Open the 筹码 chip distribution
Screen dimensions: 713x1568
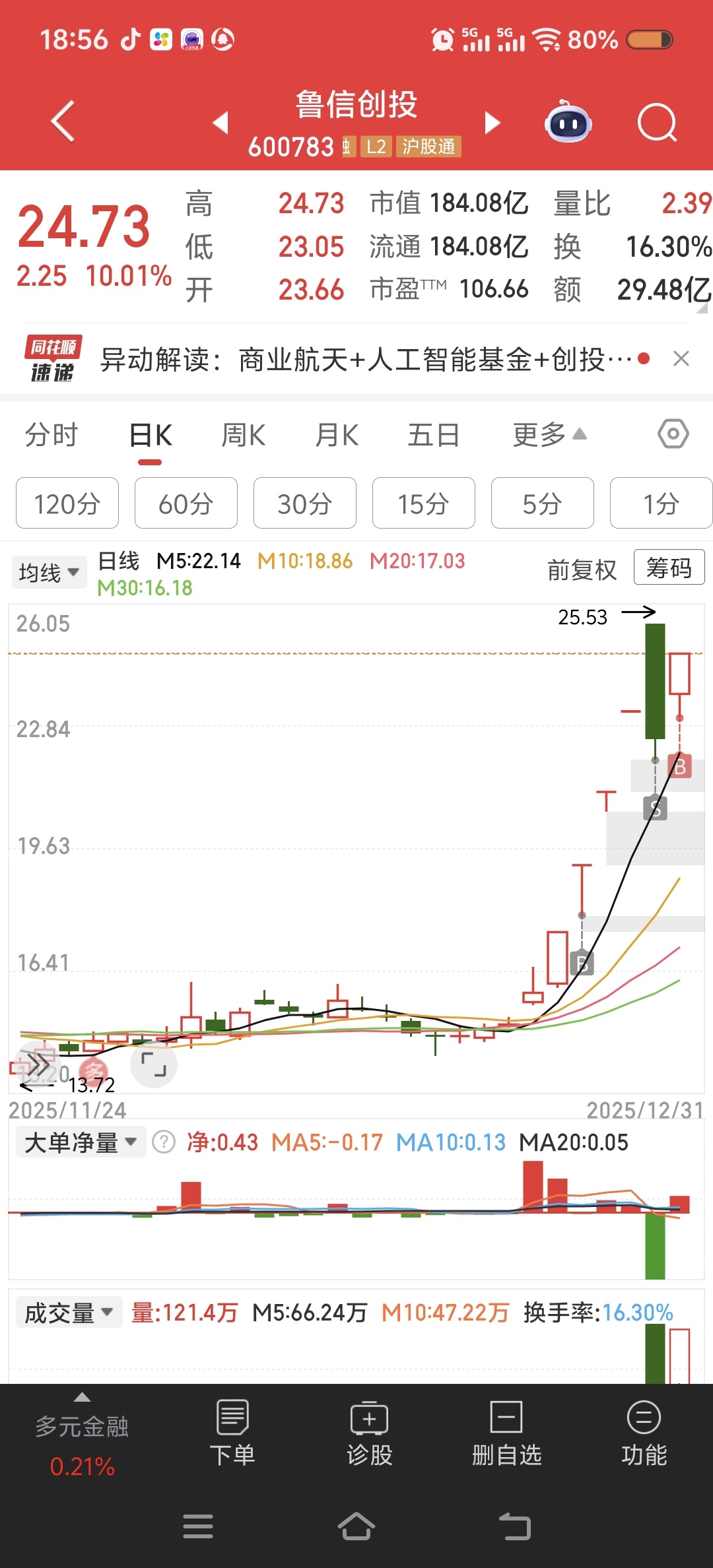(x=669, y=568)
